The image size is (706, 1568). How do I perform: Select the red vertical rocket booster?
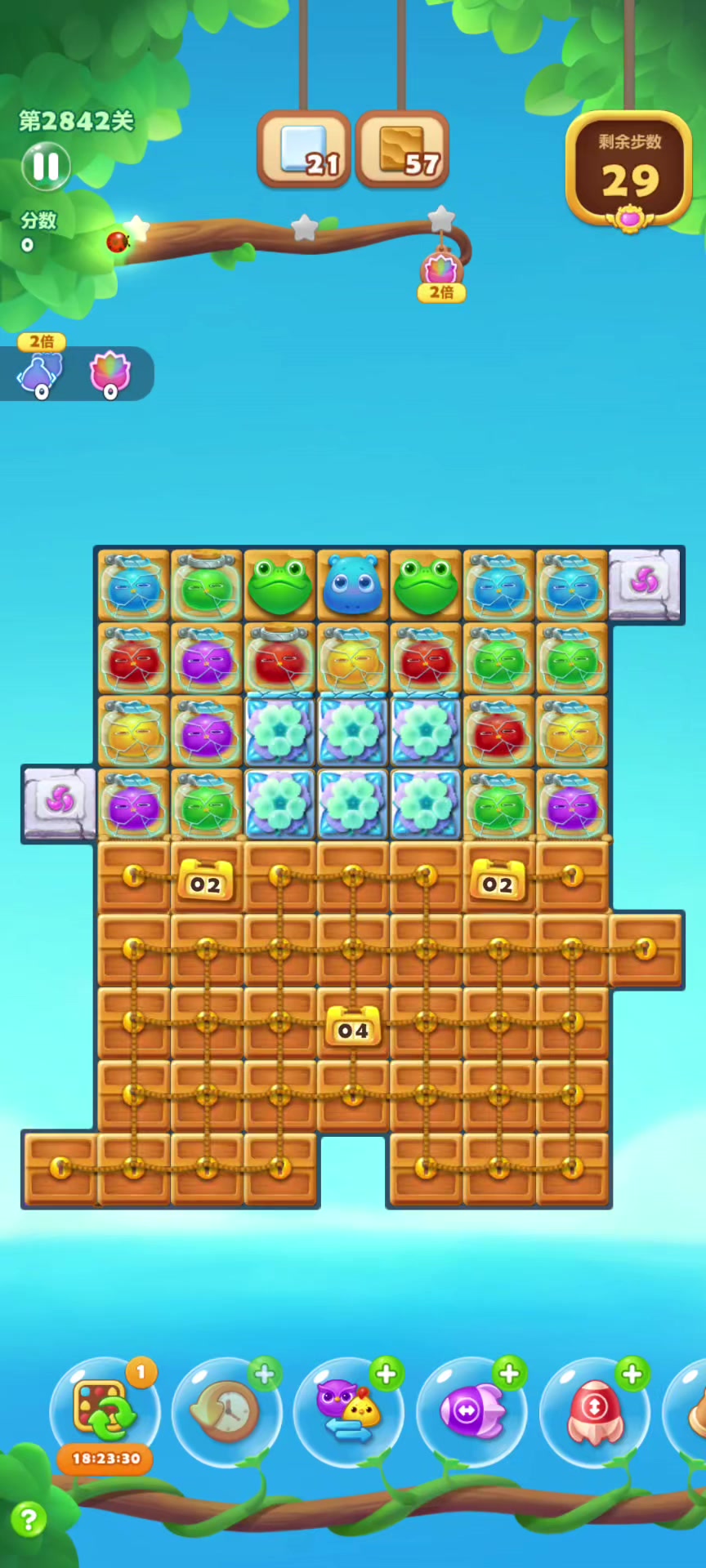tap(595, 1411)
